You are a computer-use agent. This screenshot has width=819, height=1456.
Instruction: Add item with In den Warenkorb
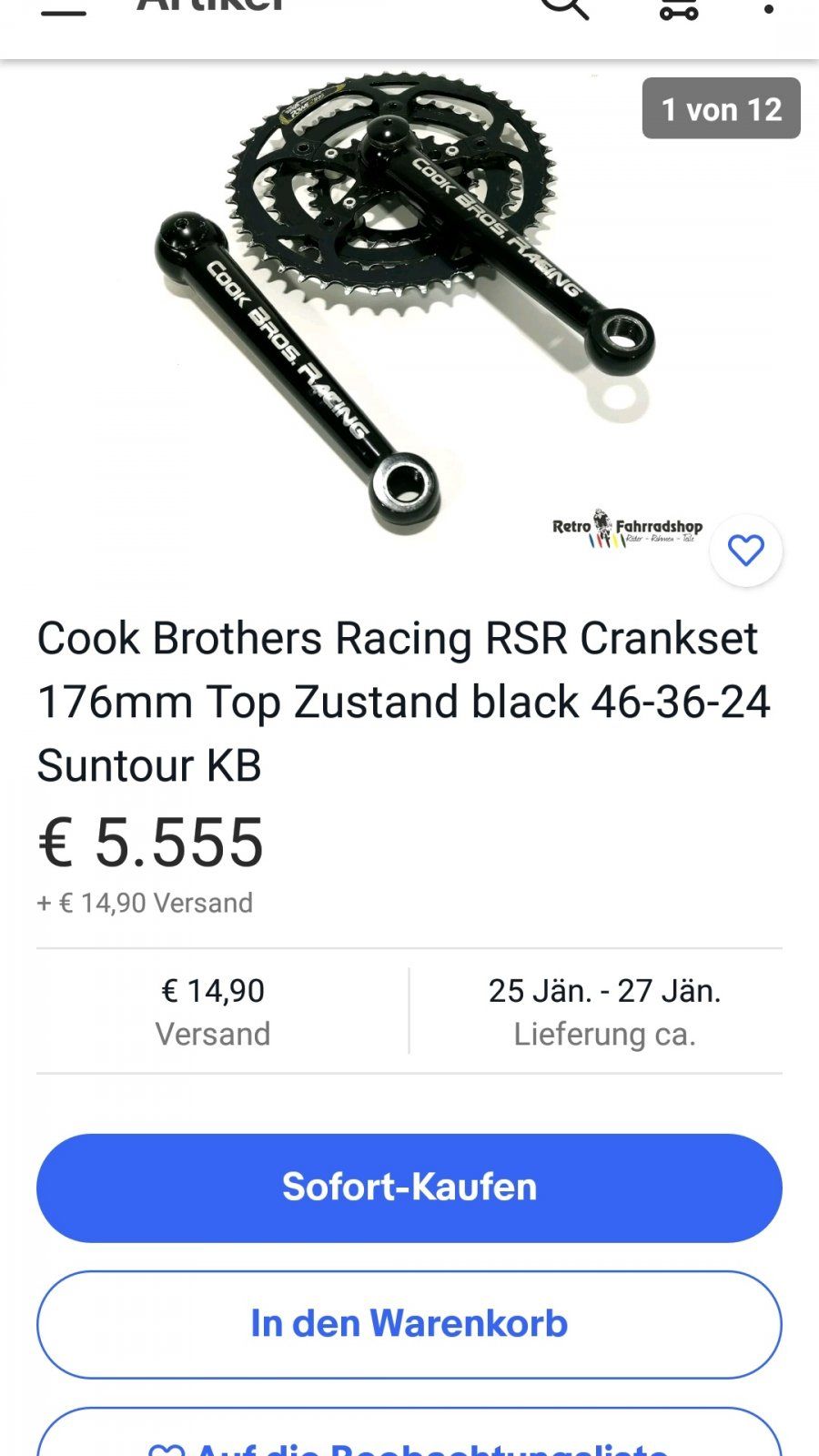(409, 1324)
